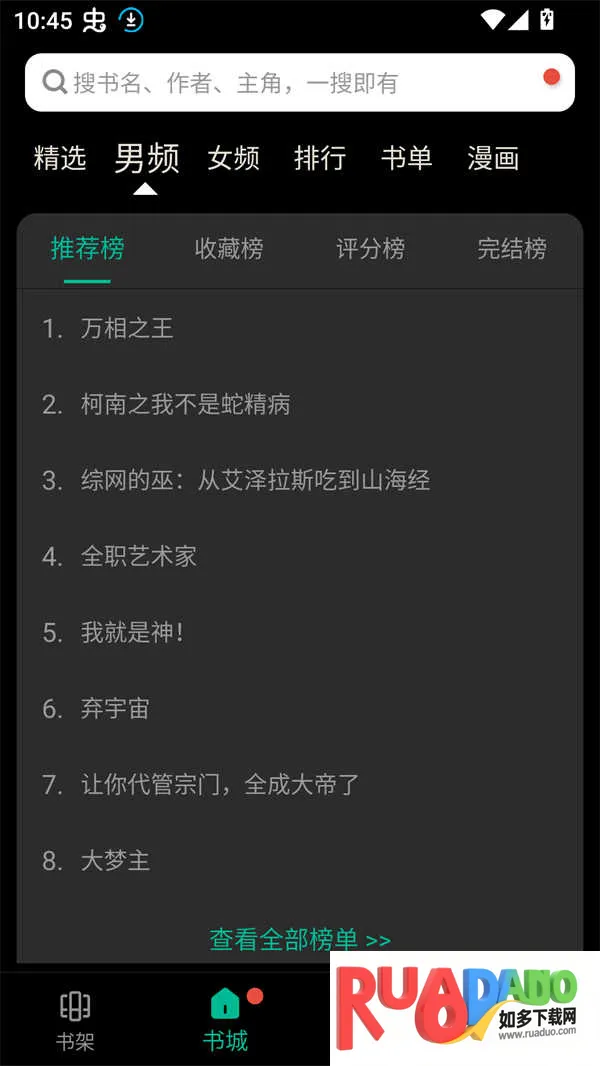Open the book 全职艺术家
This screenshot has width=600, height=1066.
click(x=138, y=556)
